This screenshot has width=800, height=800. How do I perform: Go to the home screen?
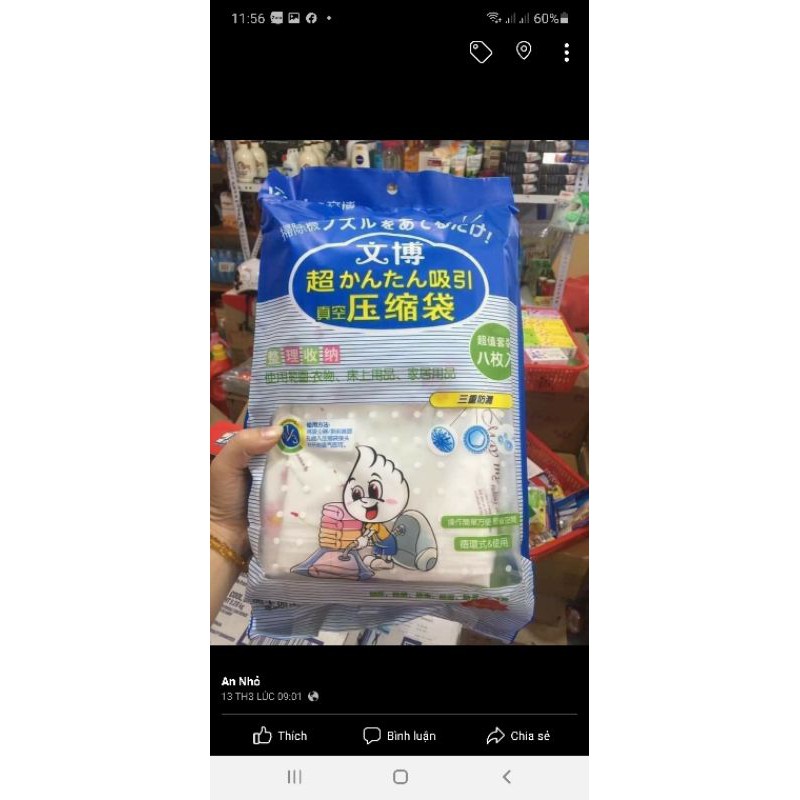point(400,777)
